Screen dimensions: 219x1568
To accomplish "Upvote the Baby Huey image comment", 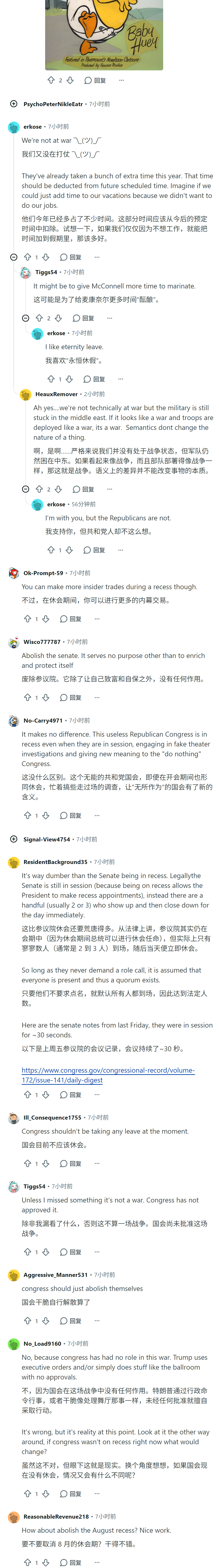I will click(51, 80).
